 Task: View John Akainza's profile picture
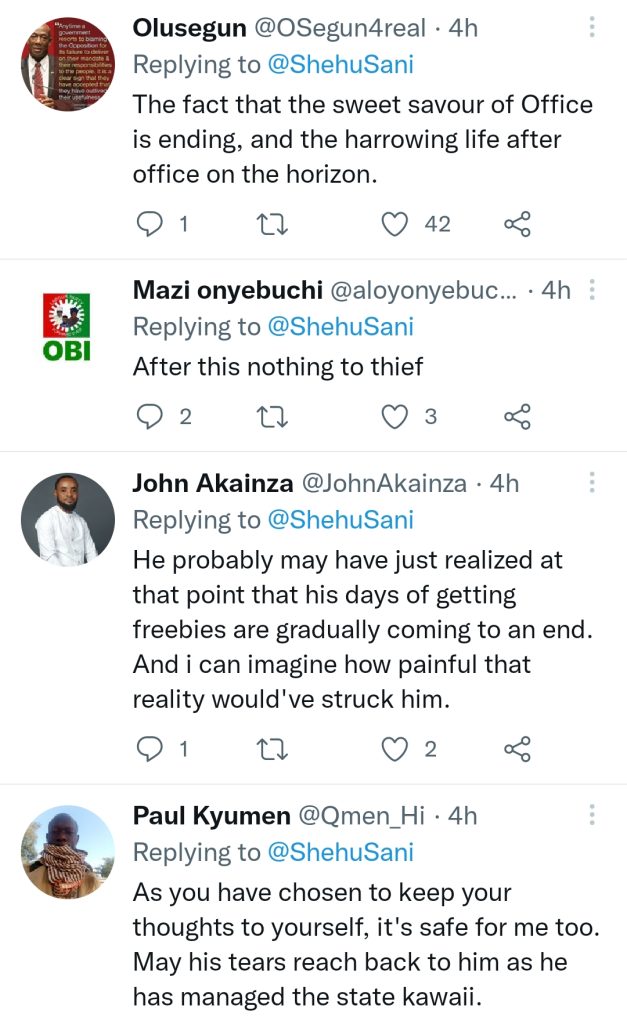click(68, 519)
